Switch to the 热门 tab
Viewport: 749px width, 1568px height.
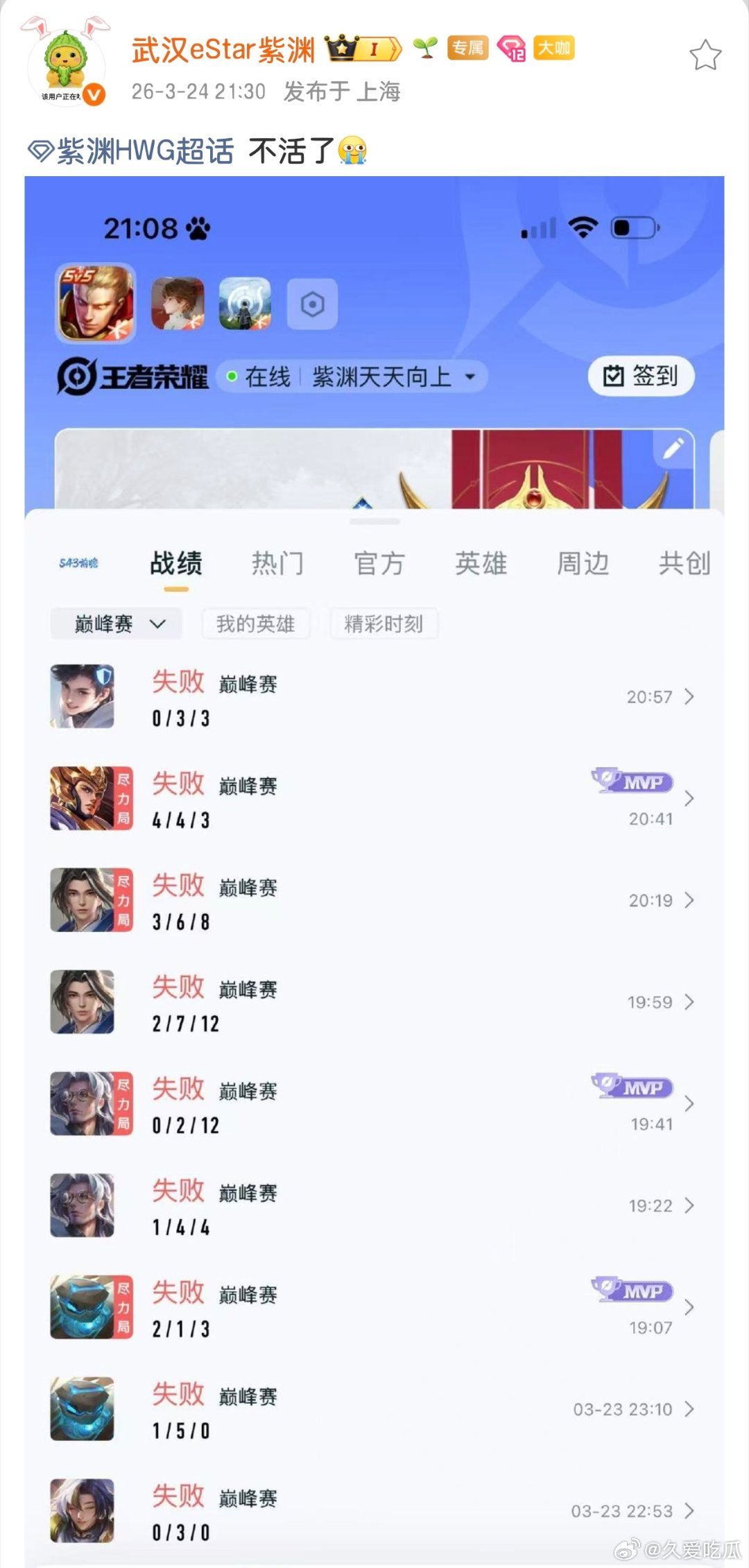click(277, 564)
